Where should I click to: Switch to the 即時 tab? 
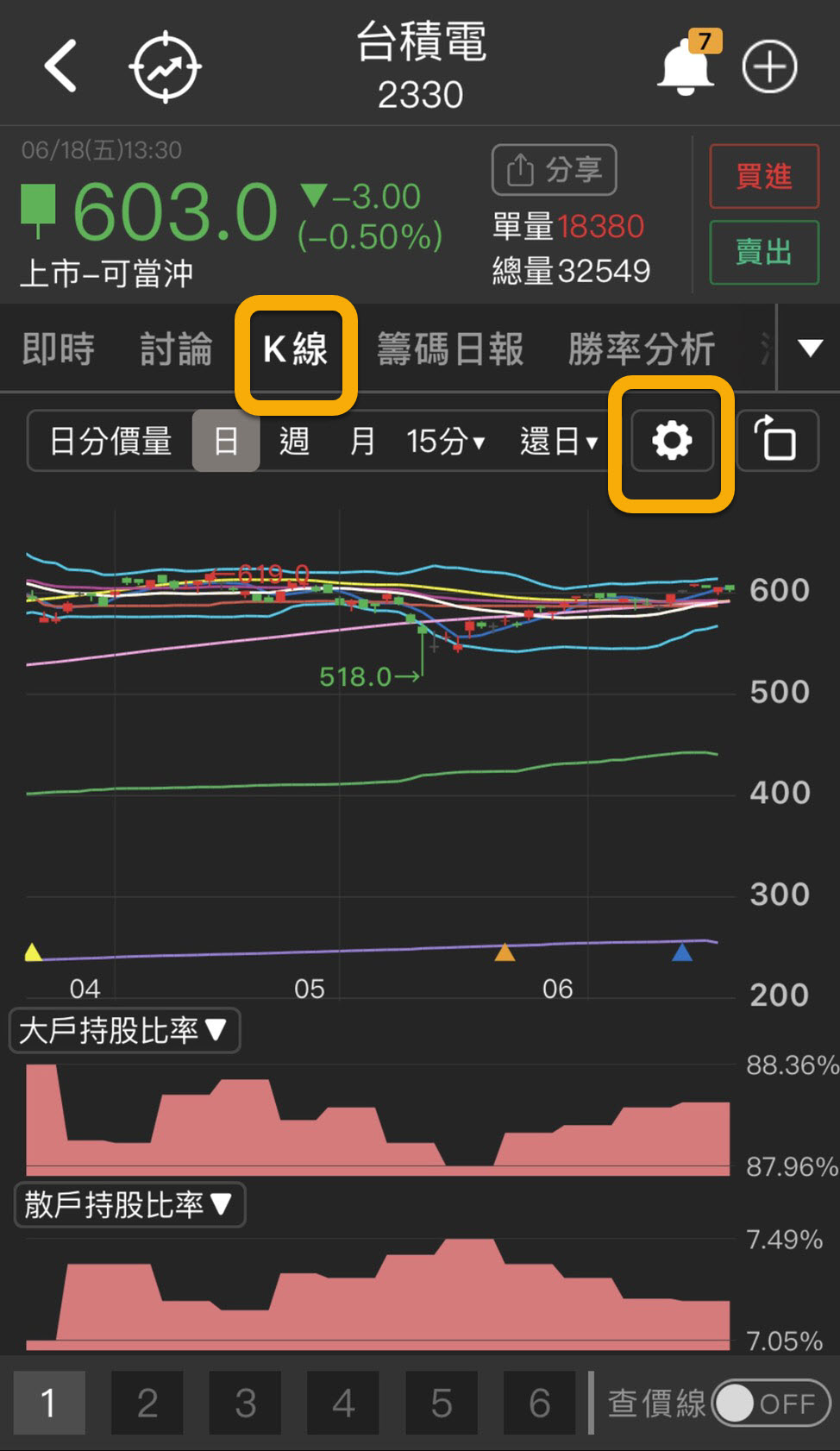(x=58, y=349)
